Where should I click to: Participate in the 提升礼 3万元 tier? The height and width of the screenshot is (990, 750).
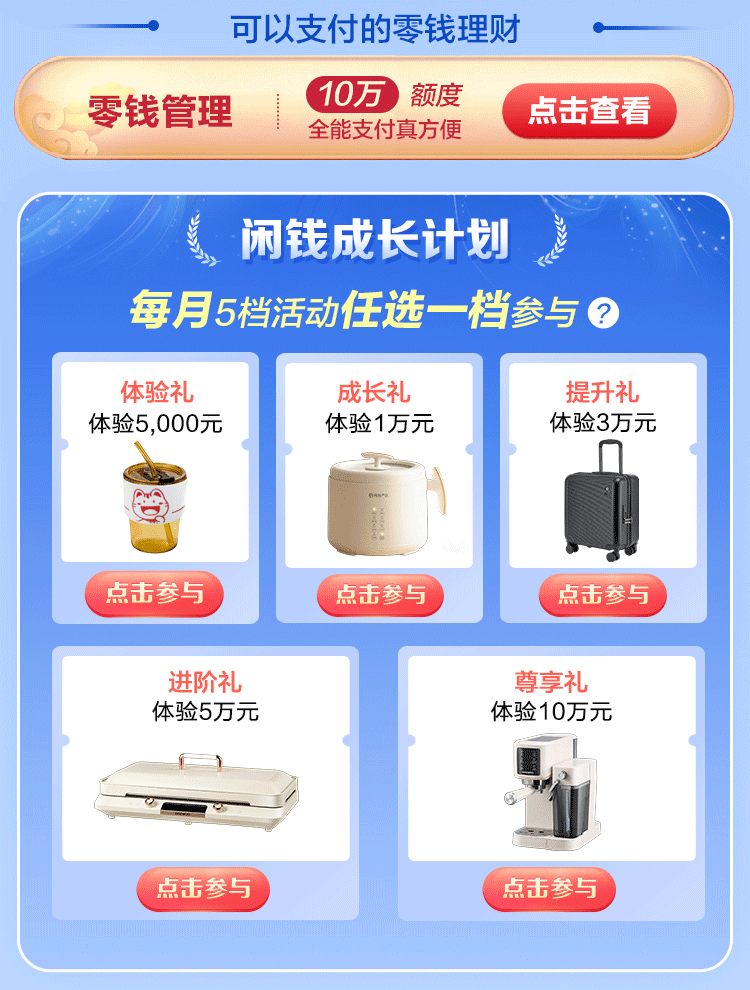pos(603,595)
